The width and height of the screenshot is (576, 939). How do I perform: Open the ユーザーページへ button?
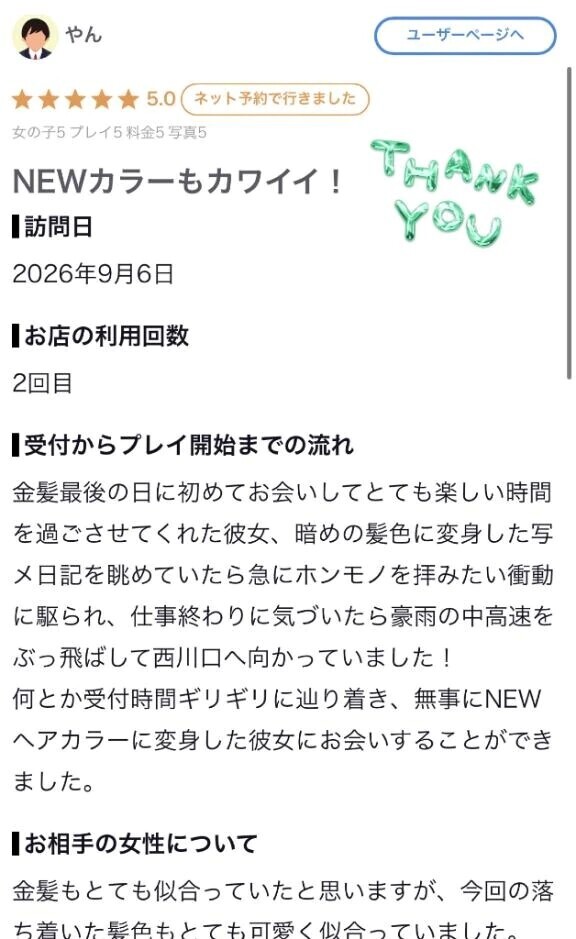(465, 35)
